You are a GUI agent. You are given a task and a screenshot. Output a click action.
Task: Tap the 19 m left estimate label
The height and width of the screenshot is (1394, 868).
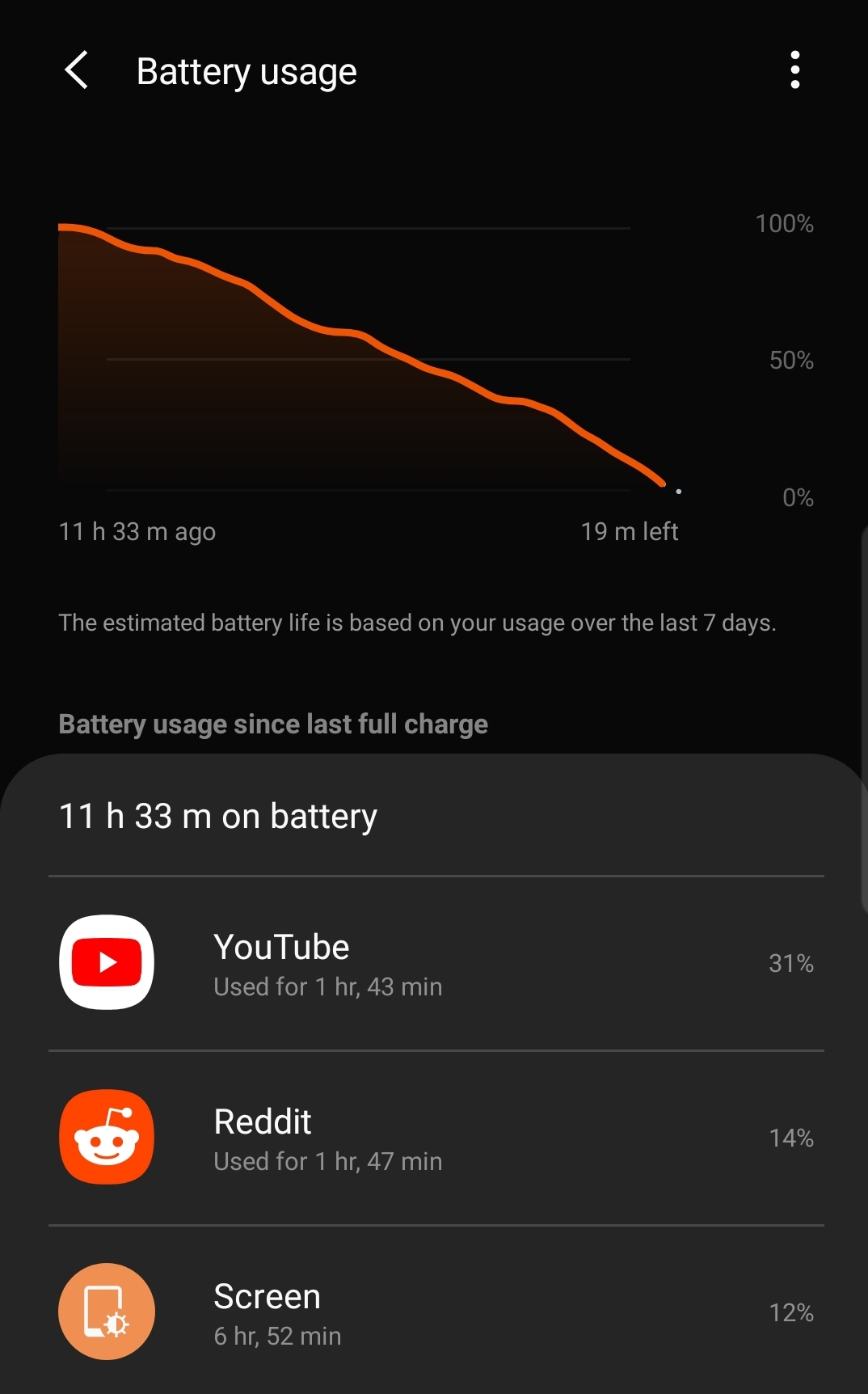click(630, 531)
